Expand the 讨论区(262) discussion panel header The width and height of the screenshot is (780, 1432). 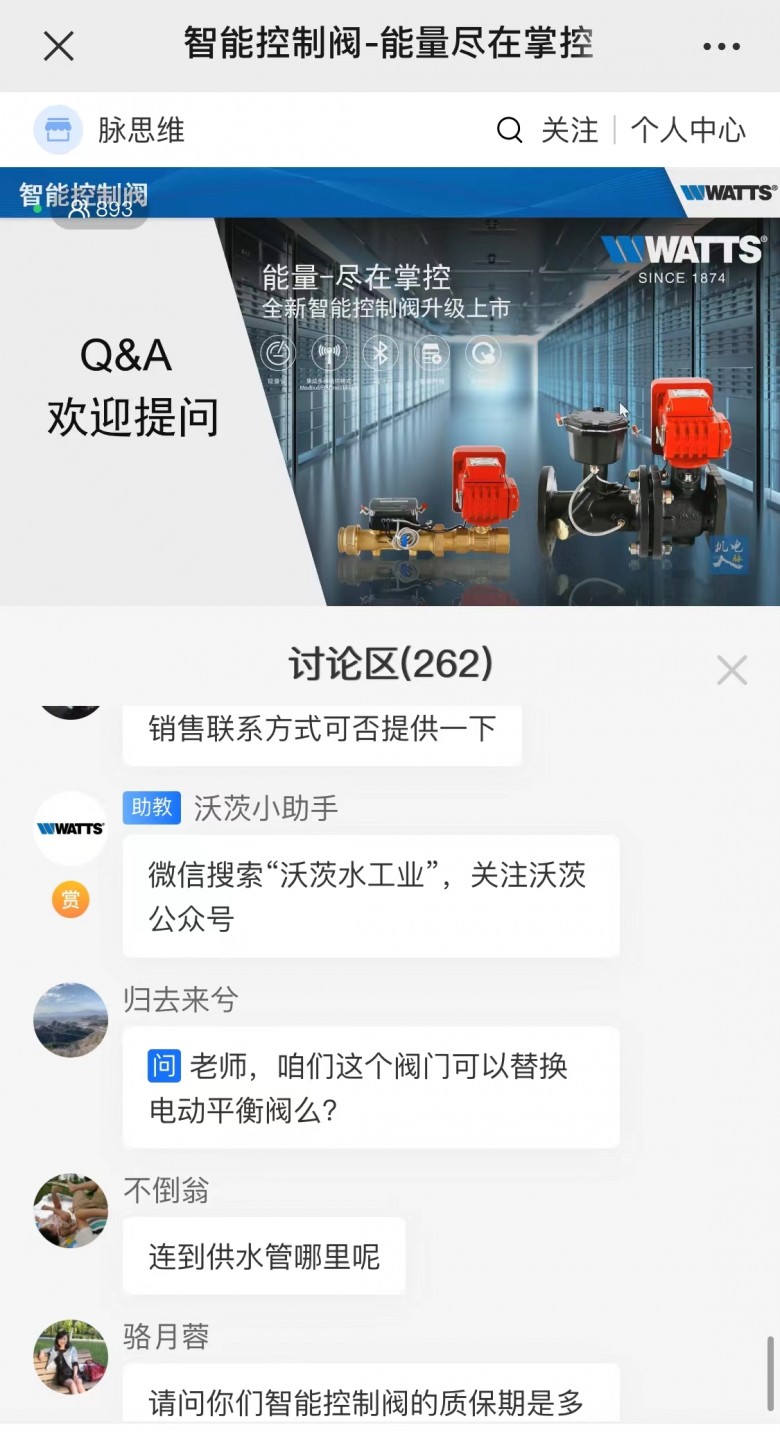pos(390,662)
